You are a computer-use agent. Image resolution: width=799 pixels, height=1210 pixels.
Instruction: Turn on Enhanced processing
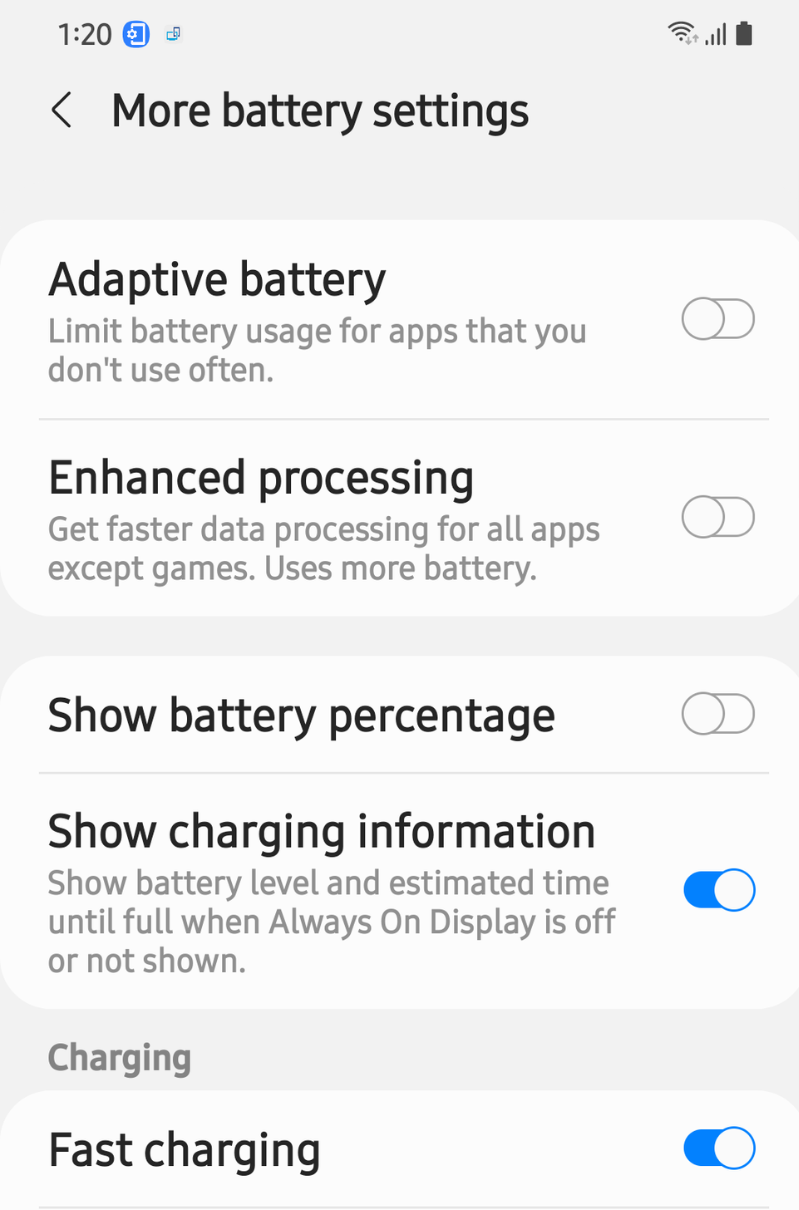click(717, 518)
